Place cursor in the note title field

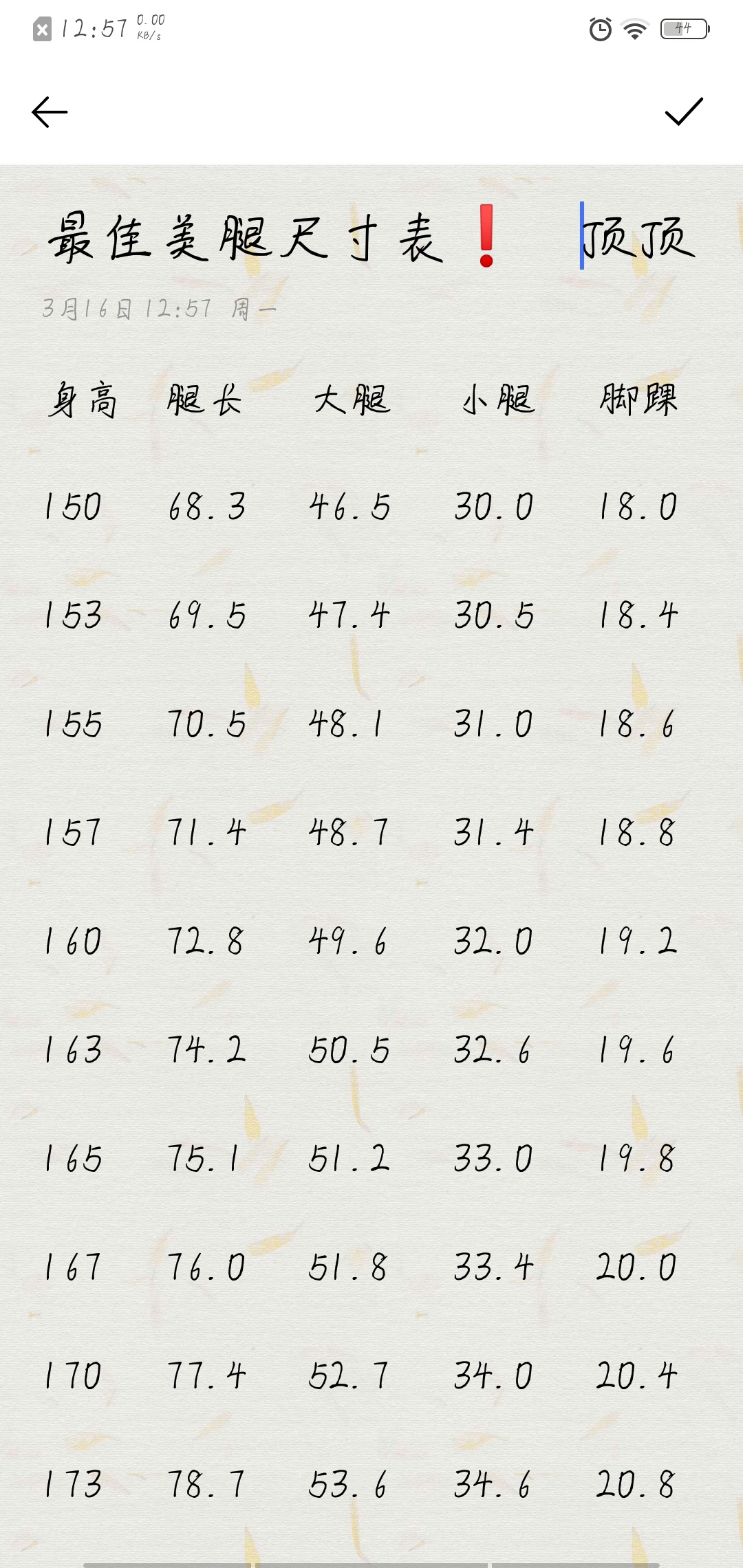(x=371, y=238)
